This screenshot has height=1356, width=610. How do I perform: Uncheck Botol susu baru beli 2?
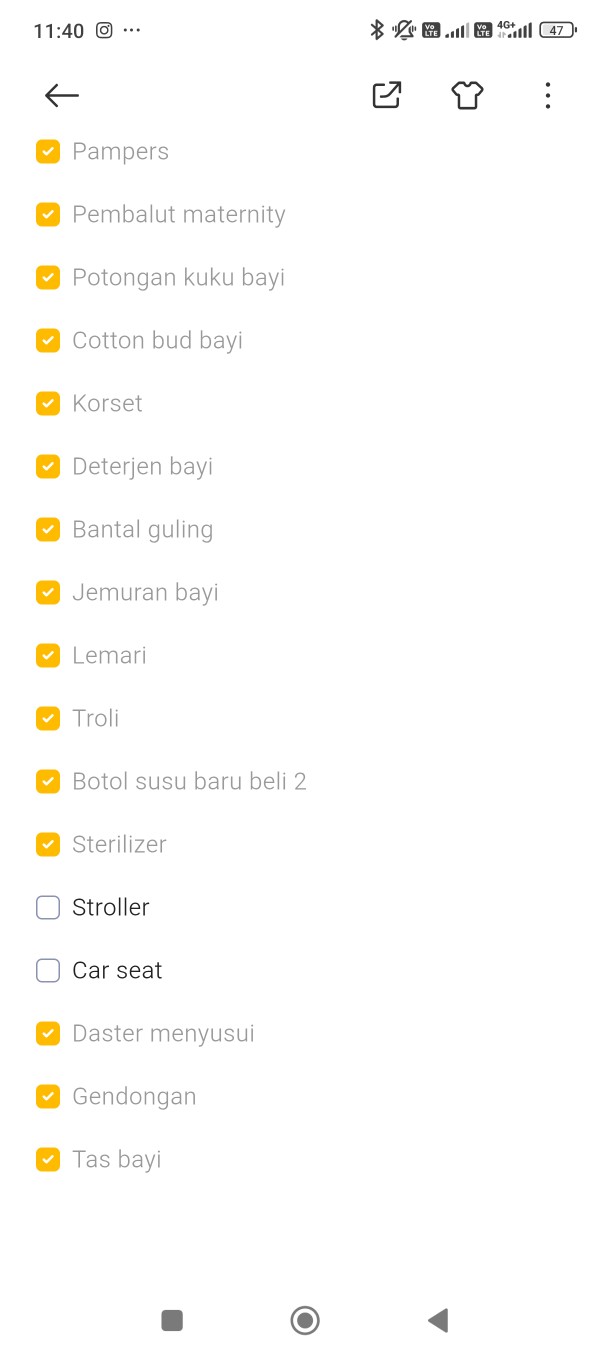pos(48,781)
